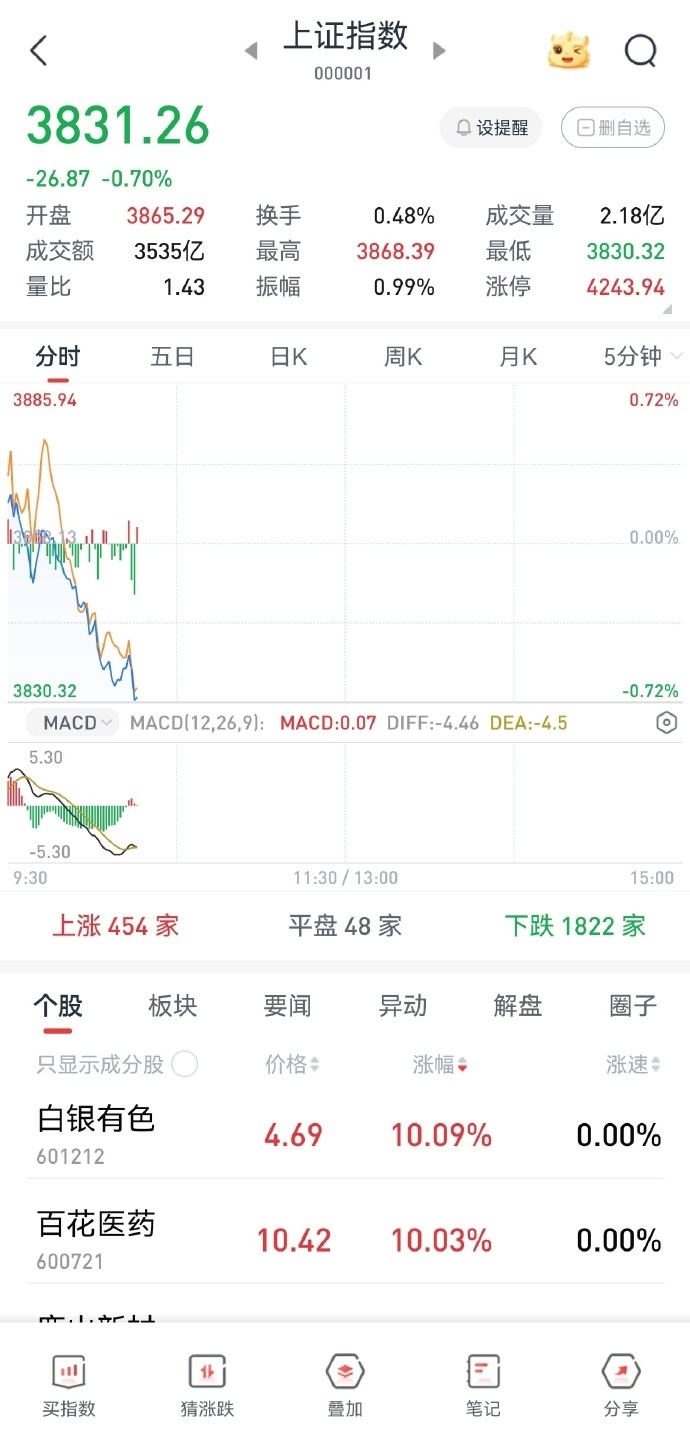Screen dimensions: 690x1429
Task: Open the search magnifier icon
Action: coord(640,50)
